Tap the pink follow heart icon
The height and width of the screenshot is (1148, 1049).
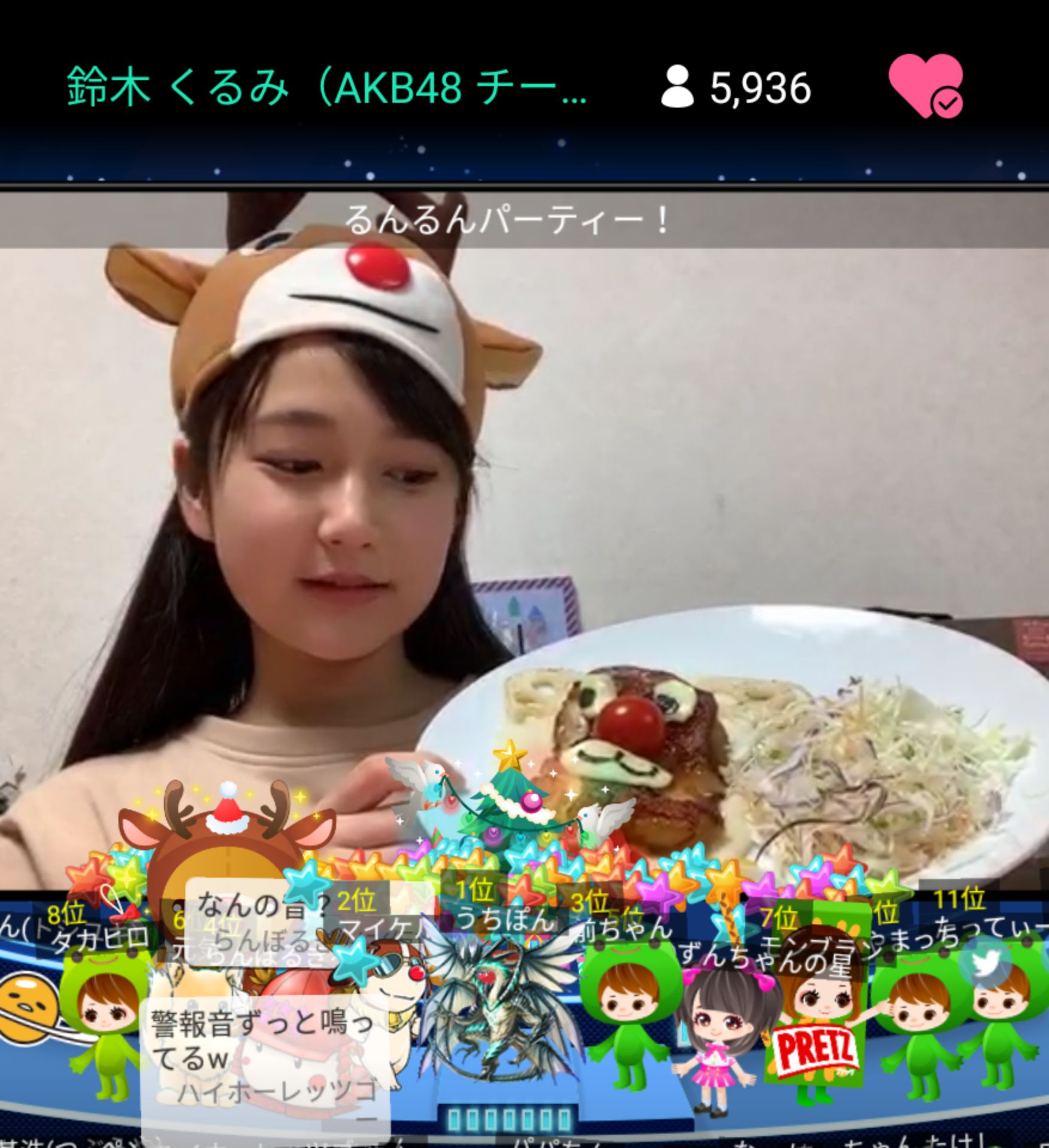[925, 87]
